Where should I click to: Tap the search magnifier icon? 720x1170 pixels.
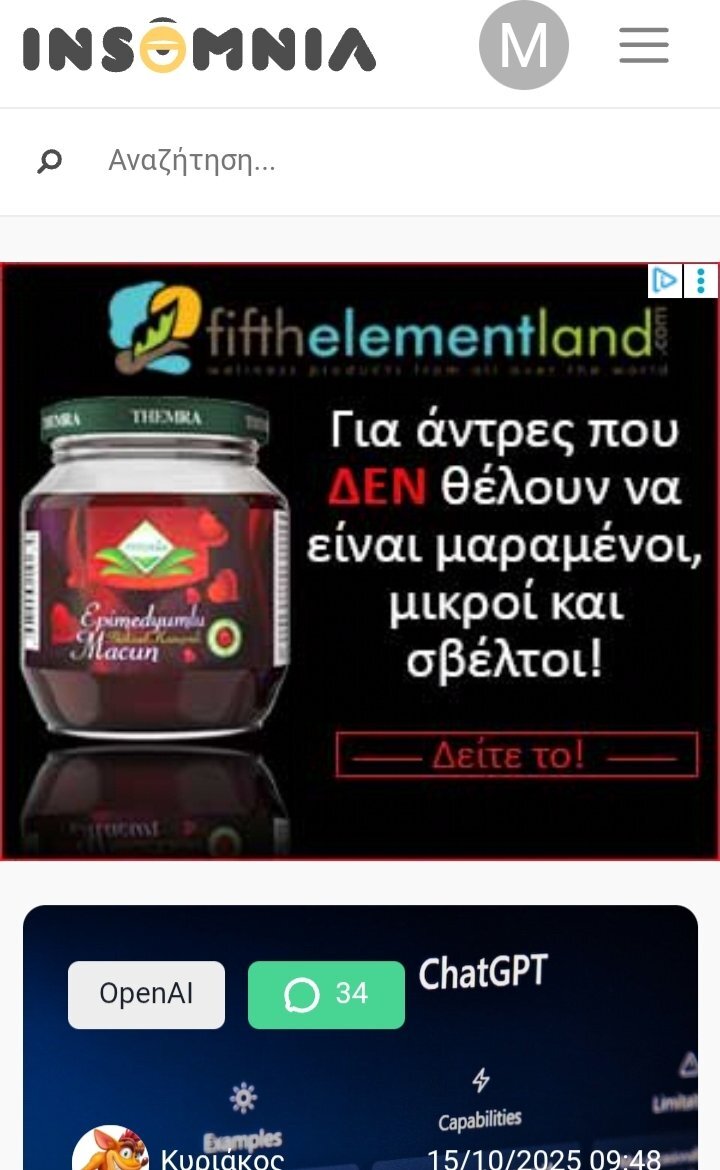click(x=49, y=161)
